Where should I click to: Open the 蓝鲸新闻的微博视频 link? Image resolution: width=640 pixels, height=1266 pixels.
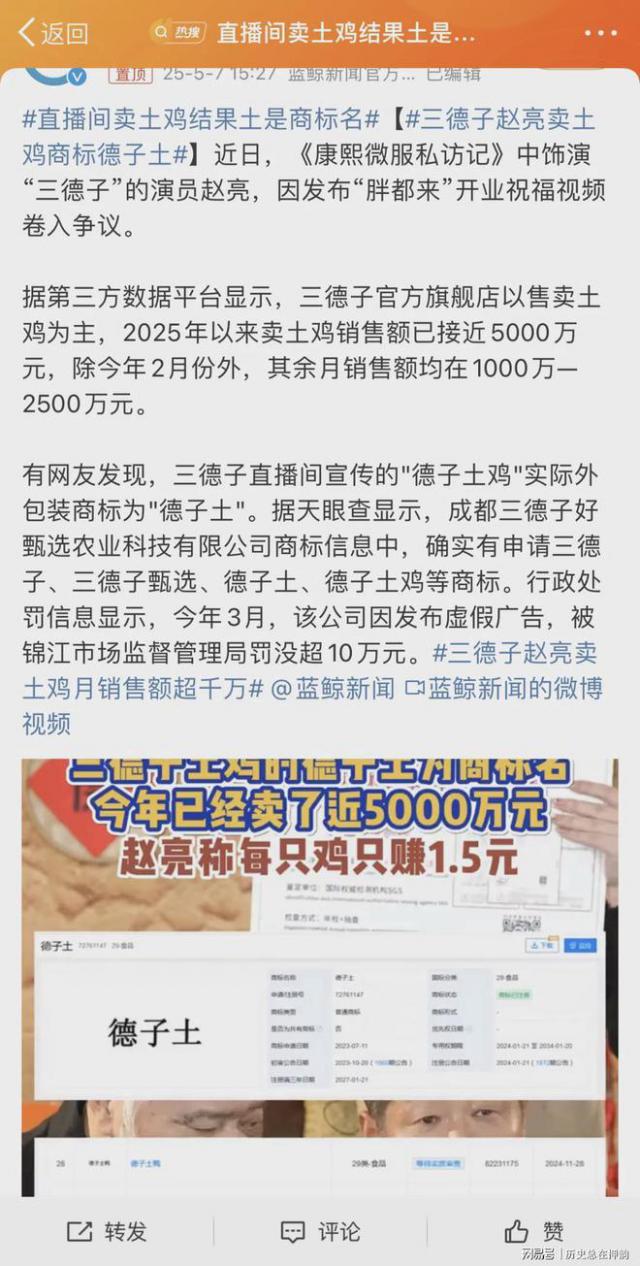pos(512,689)
